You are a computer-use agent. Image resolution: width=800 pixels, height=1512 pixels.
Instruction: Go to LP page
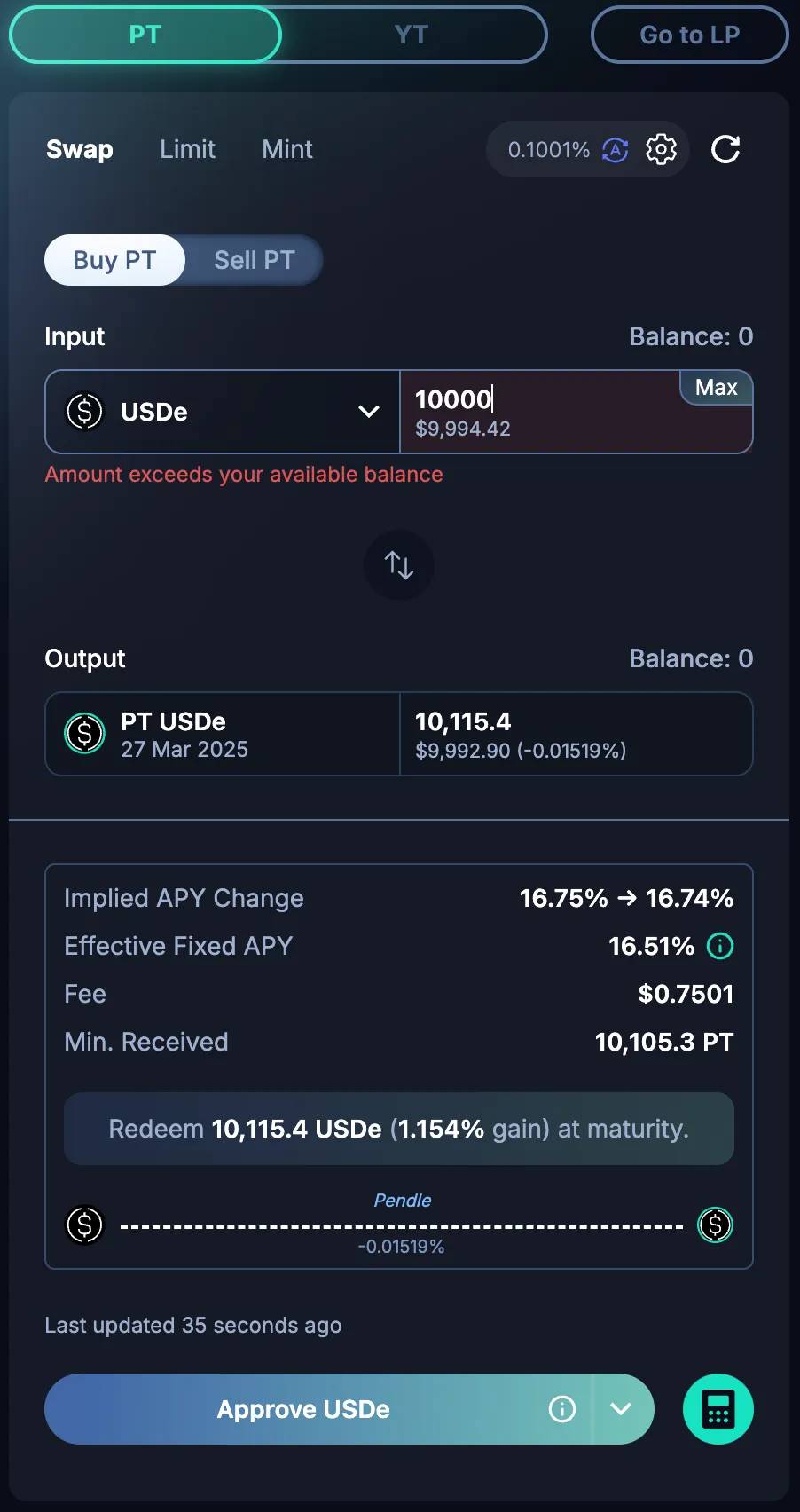[689, 35]
